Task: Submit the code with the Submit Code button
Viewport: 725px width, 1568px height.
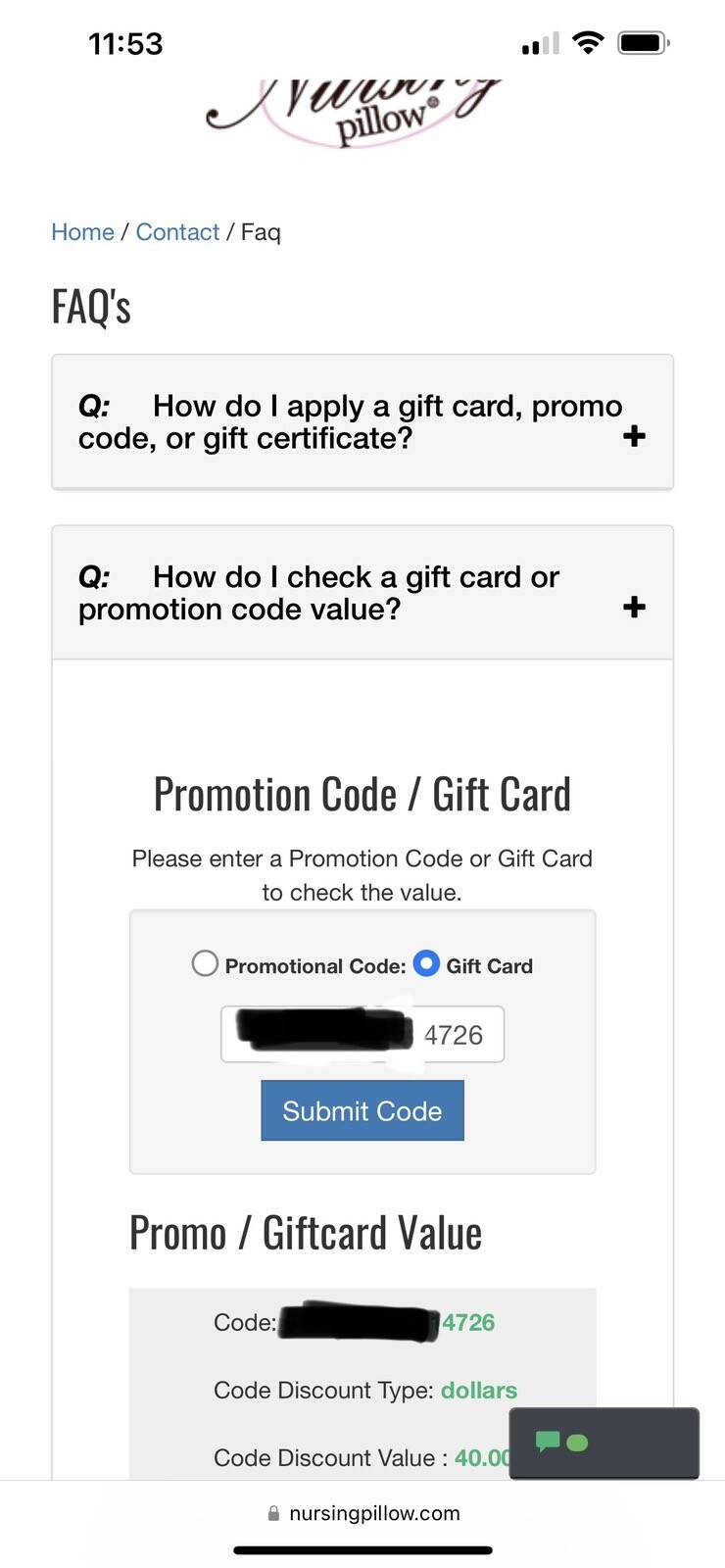Action: 362,1110
